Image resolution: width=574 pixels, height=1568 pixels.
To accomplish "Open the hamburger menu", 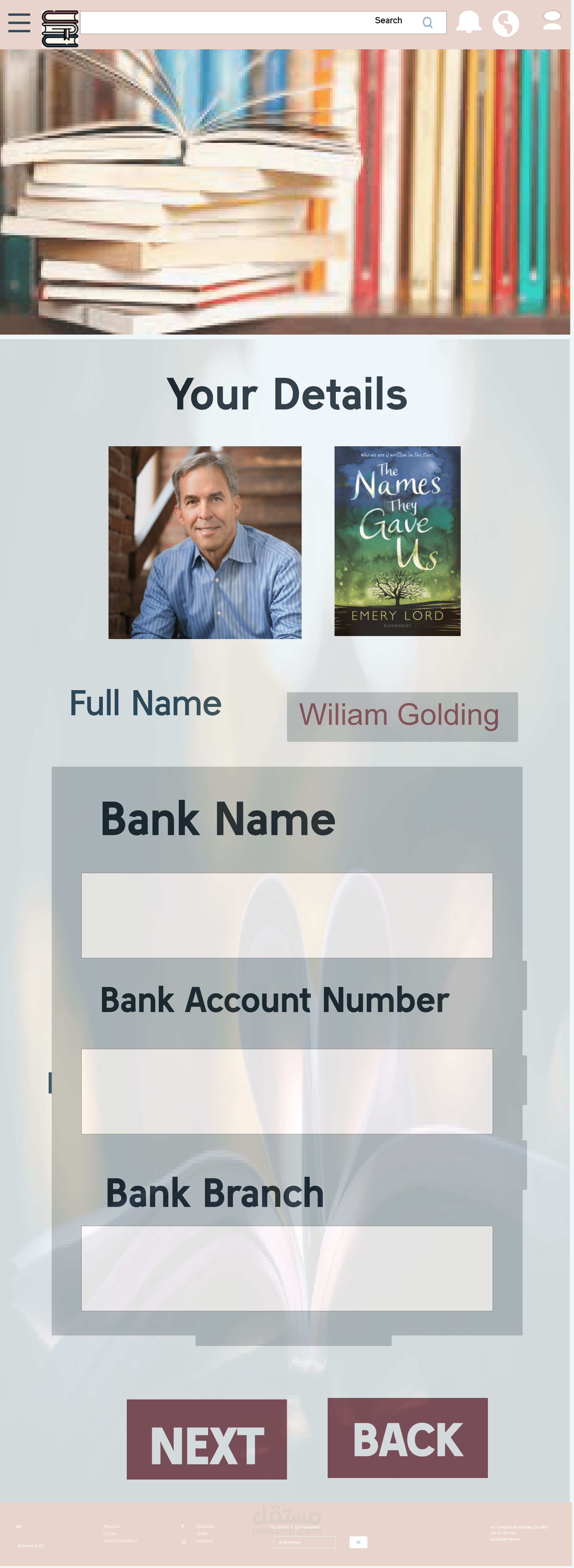I will (x=19, y=23).
